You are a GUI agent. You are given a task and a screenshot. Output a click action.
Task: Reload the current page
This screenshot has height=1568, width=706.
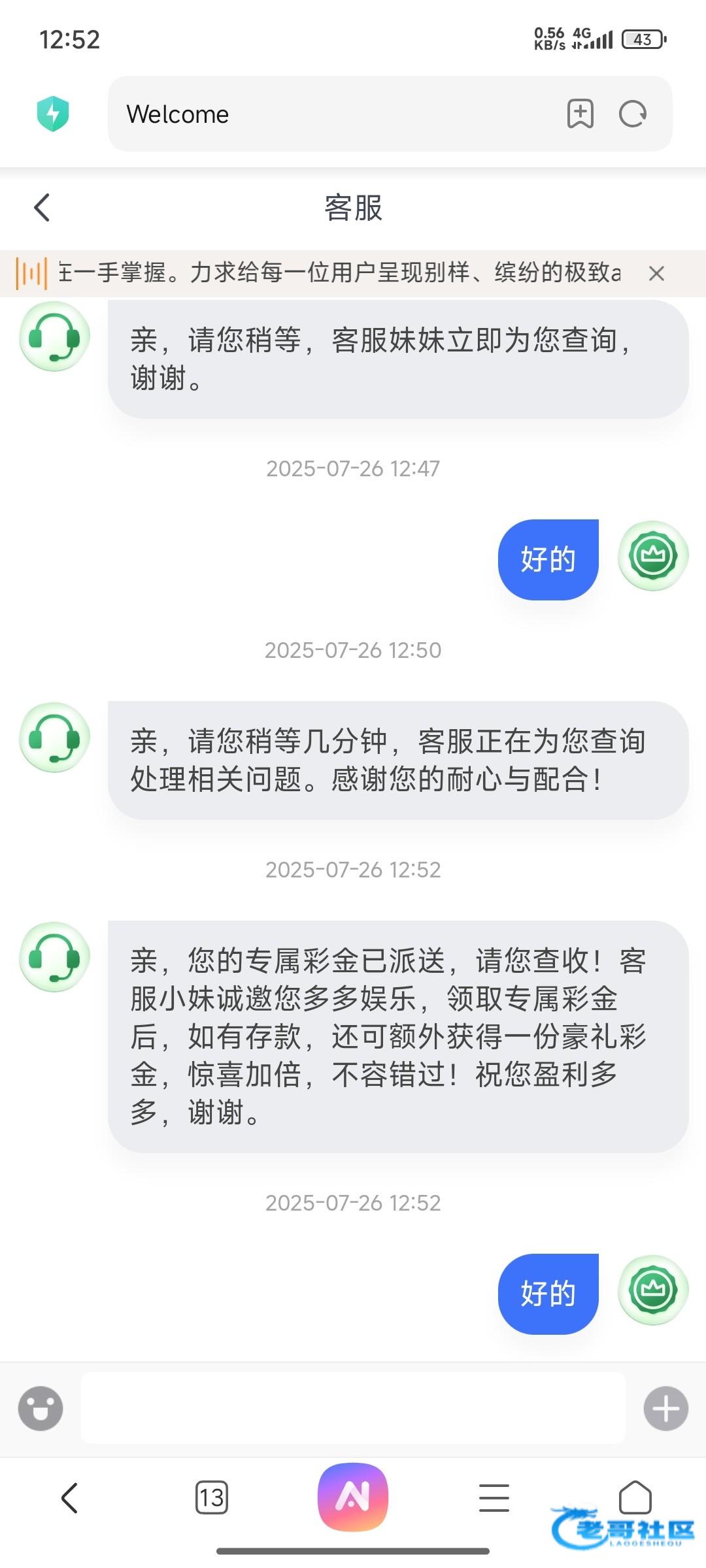pos(632,114)
